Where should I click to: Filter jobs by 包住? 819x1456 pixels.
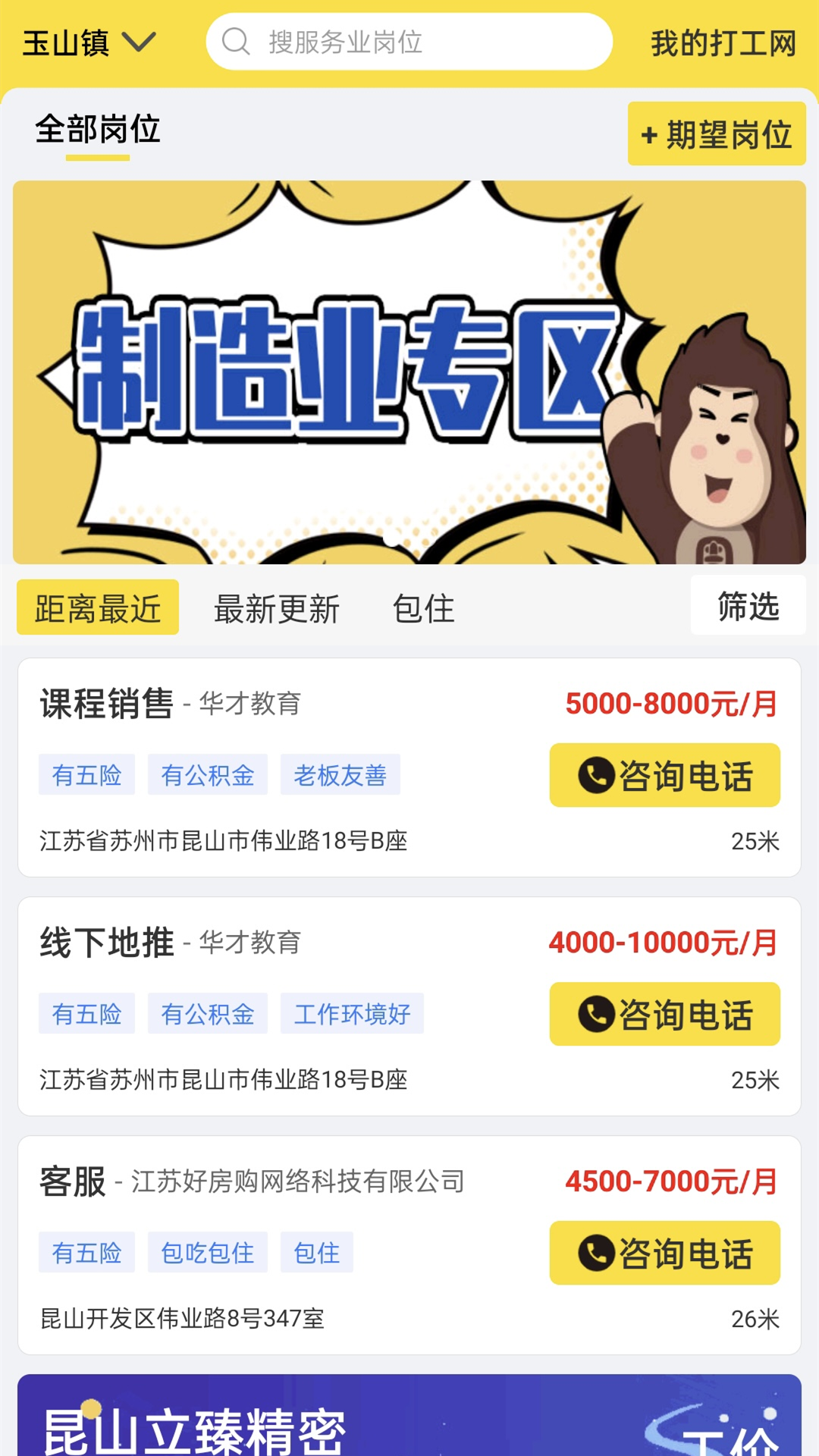click(x=423, y=609)
